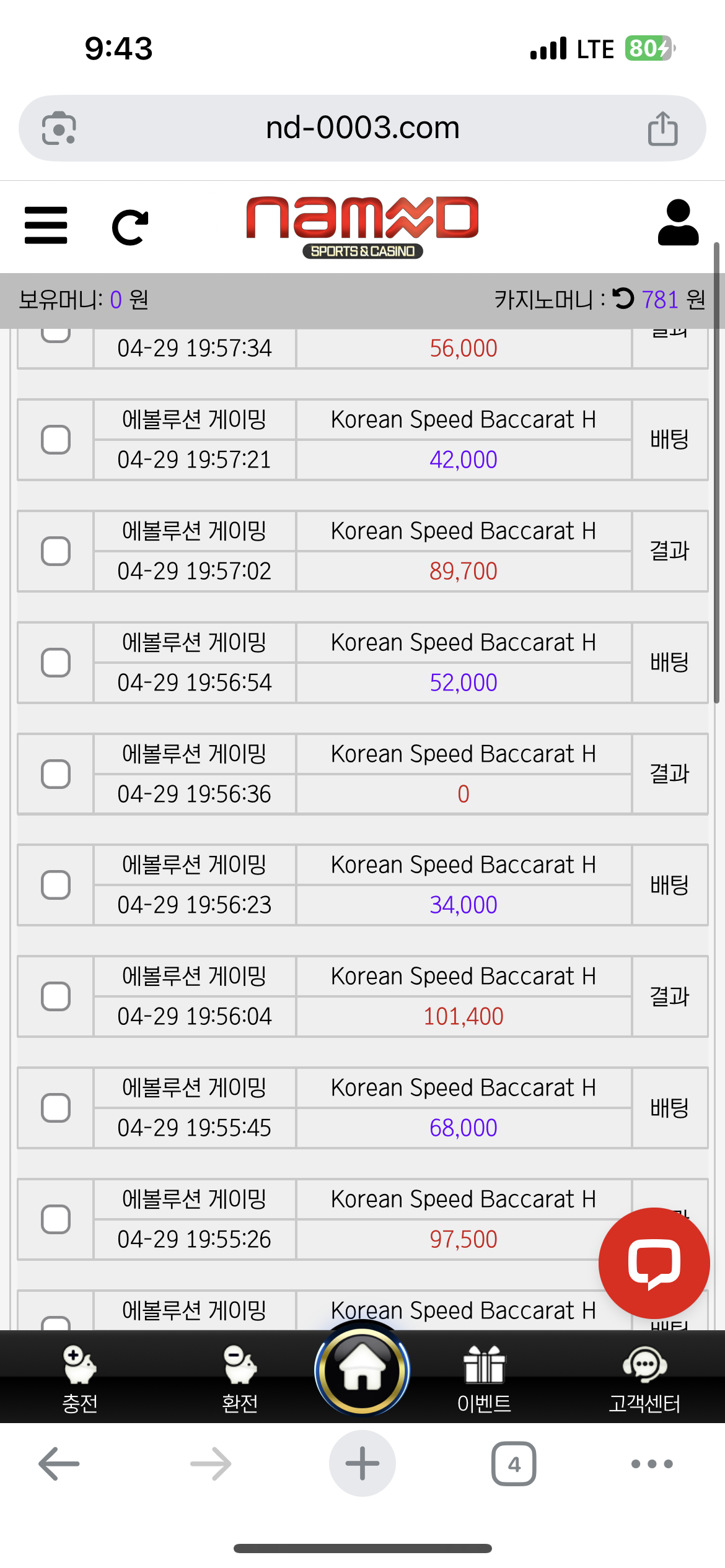
Task: Open the hamburger menu
Action: click(x=46, y=225)
